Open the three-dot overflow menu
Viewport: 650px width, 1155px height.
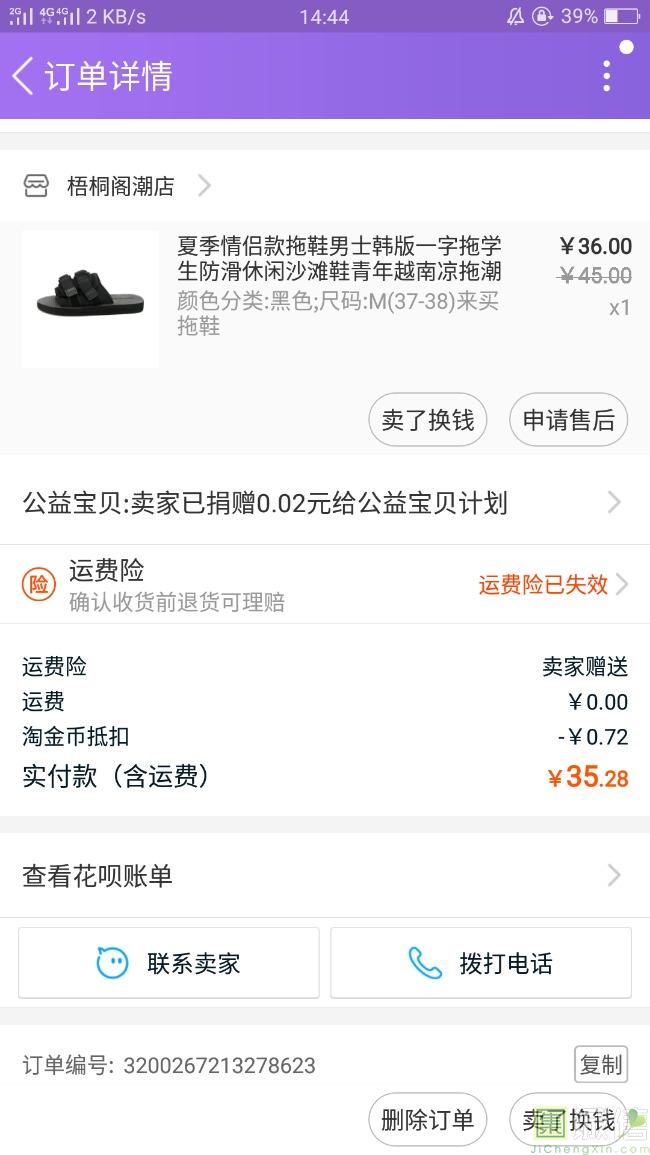(606, 76)
